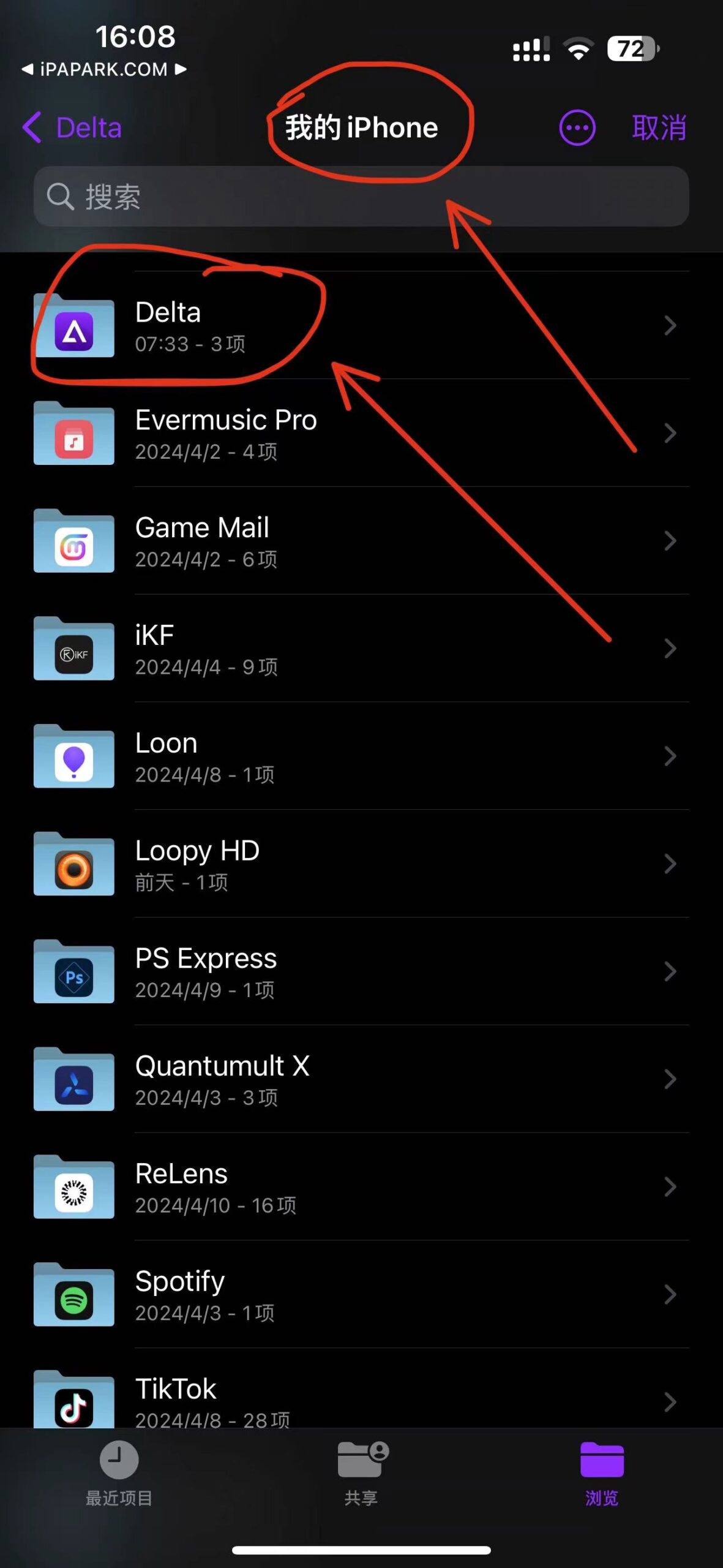Open the Quantumult X folder icon
723x1568 pixels.
coord(73,1080)
